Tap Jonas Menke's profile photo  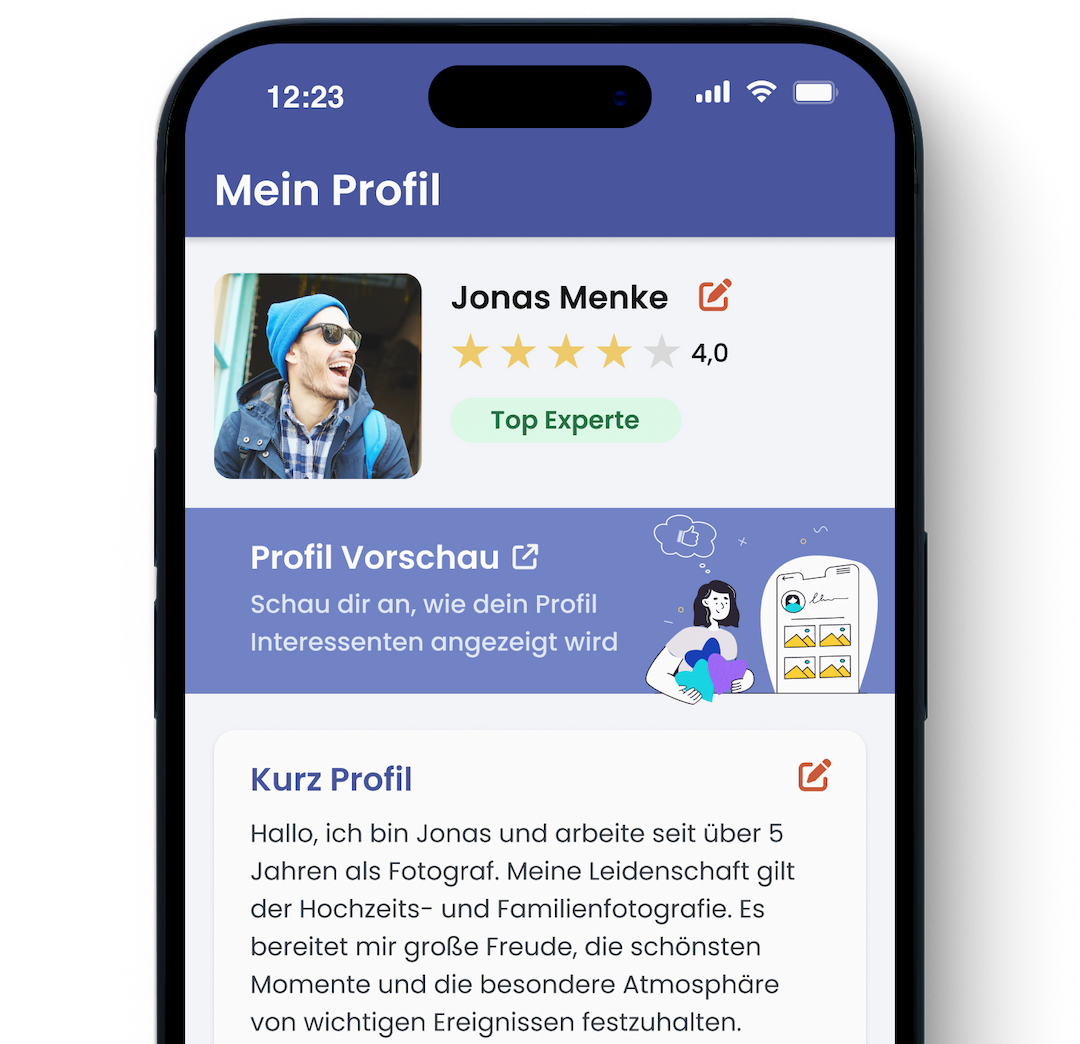(317, 376)
